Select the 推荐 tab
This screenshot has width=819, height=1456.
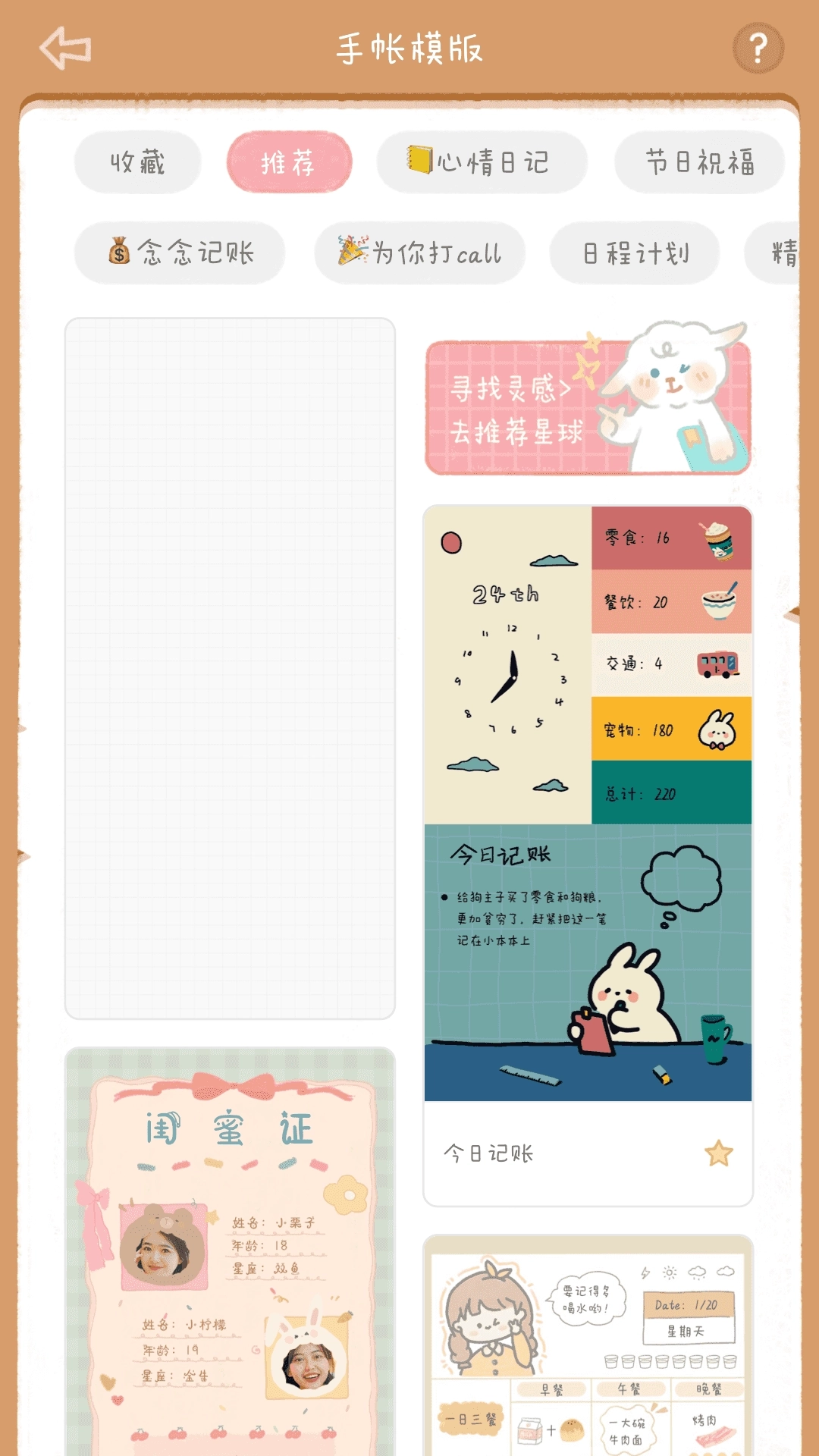point(289,162)
